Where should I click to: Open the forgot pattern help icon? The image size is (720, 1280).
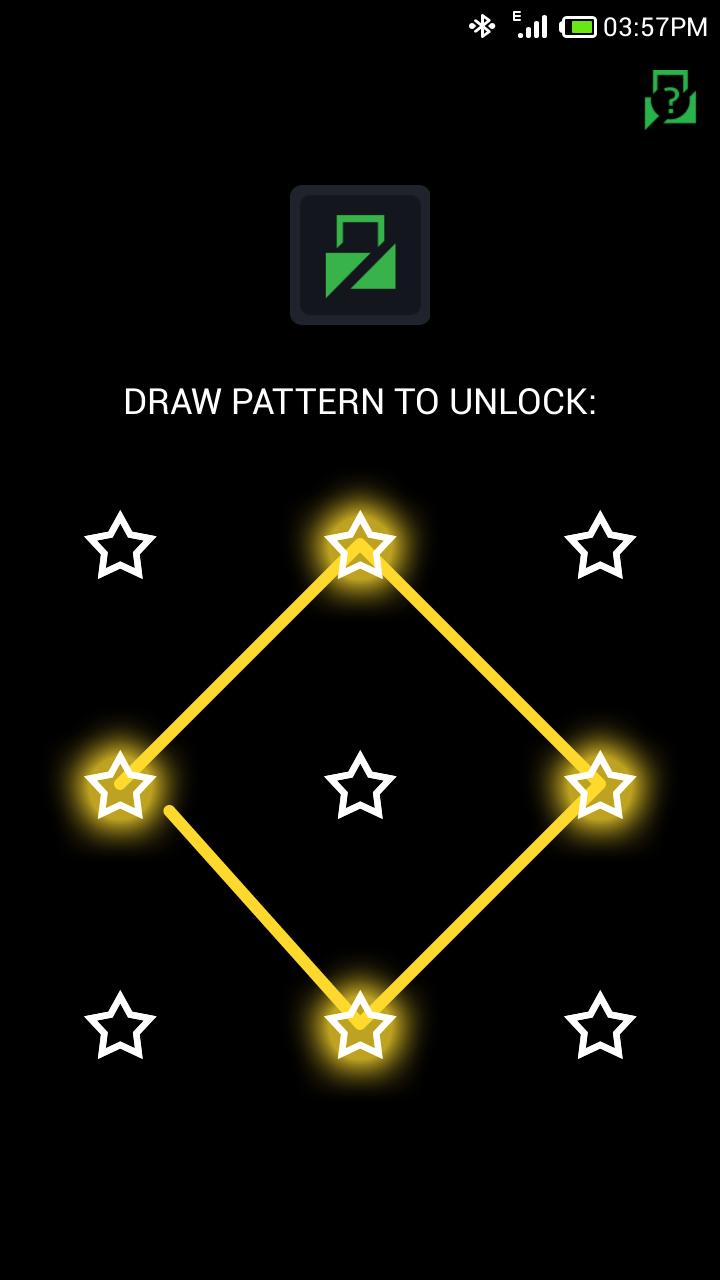(x=670, y=99)
